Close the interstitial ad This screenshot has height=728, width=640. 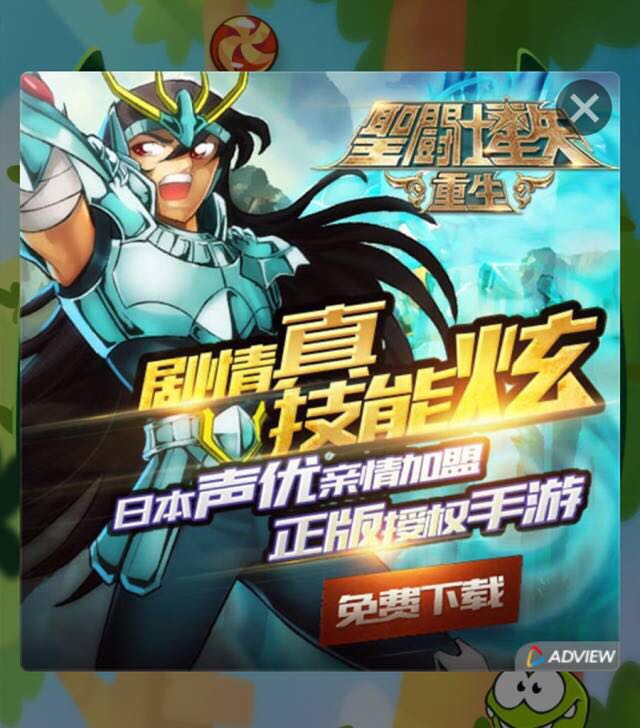click(585, 107)
